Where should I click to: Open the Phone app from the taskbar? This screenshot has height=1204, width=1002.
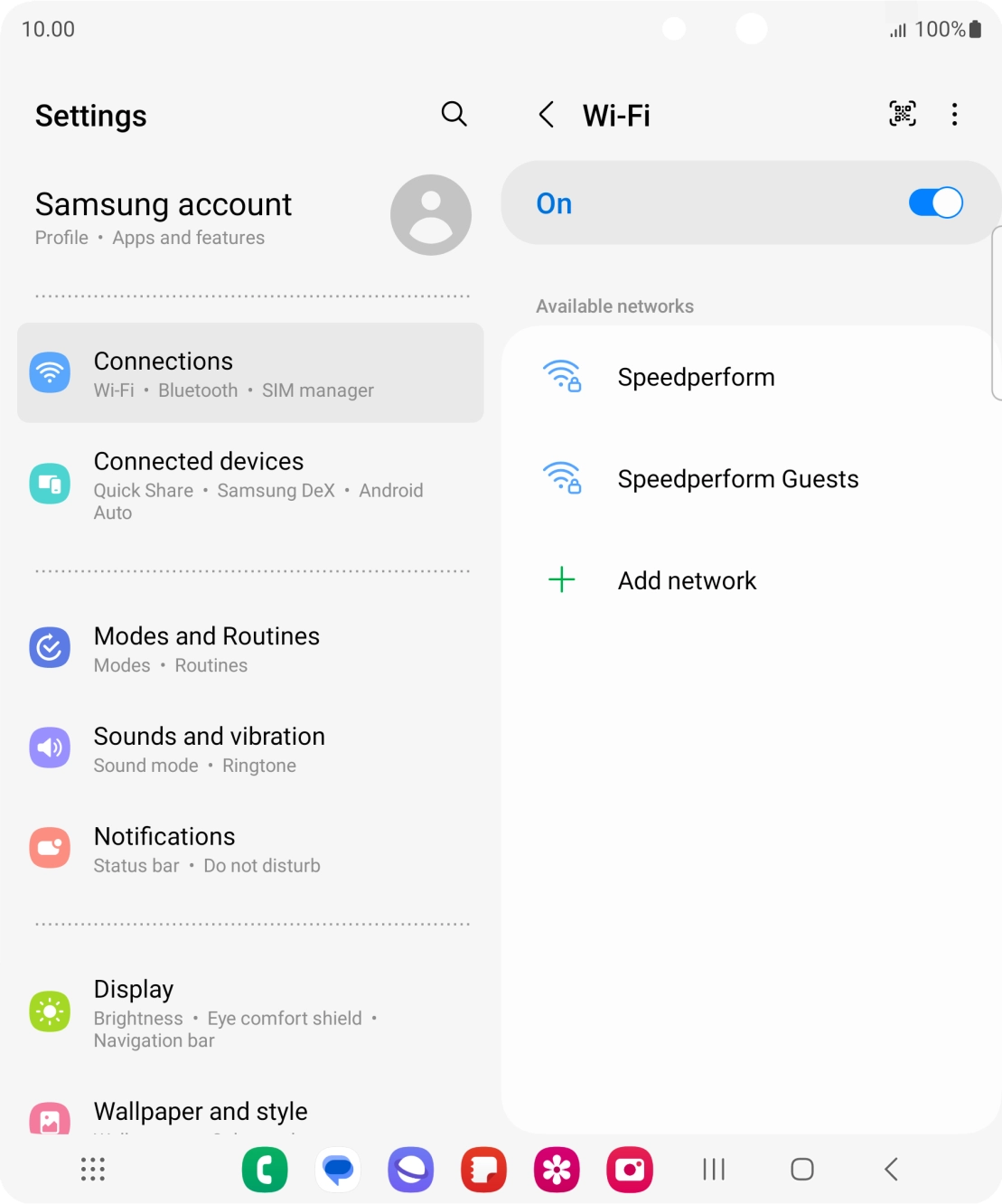(265, 1170)
